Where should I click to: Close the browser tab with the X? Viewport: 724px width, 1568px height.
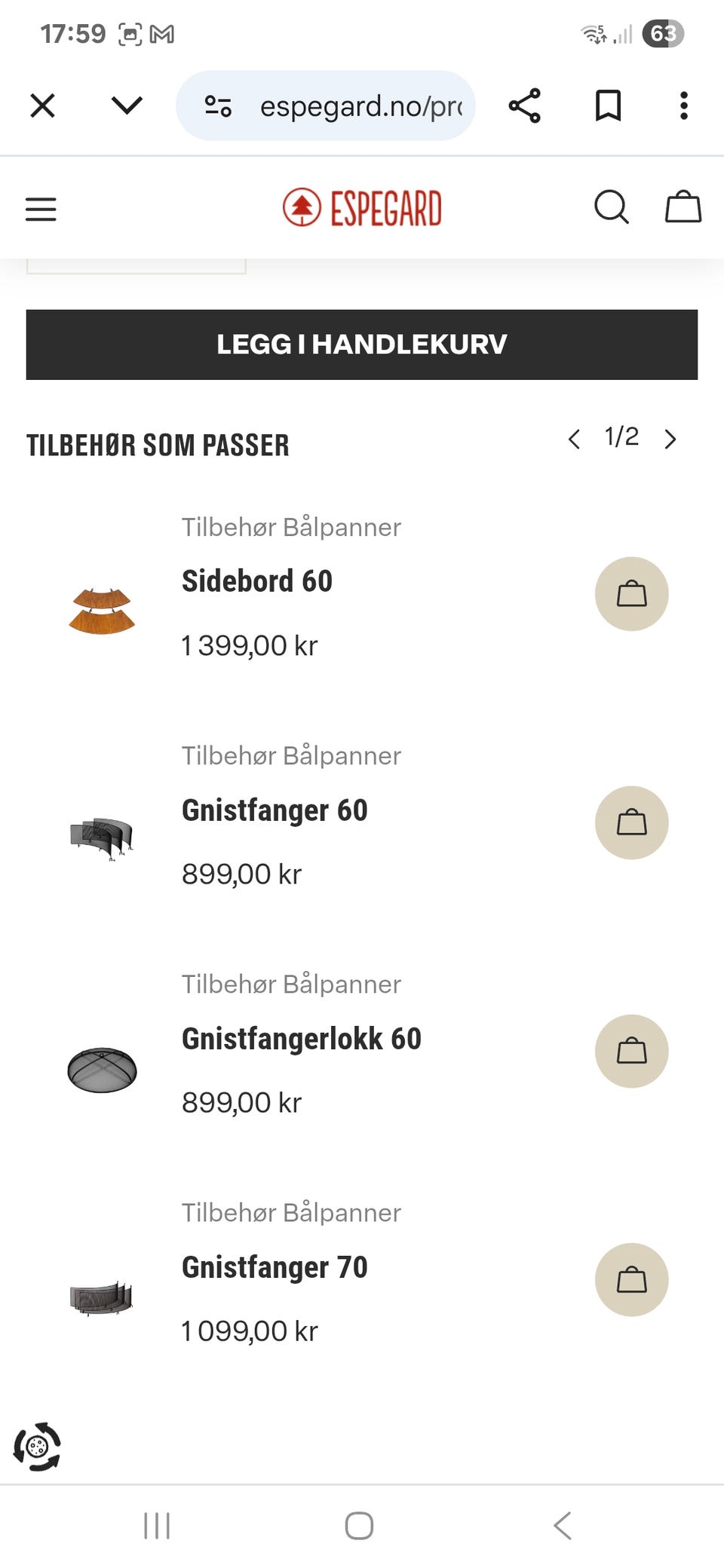tap(43, 106)
